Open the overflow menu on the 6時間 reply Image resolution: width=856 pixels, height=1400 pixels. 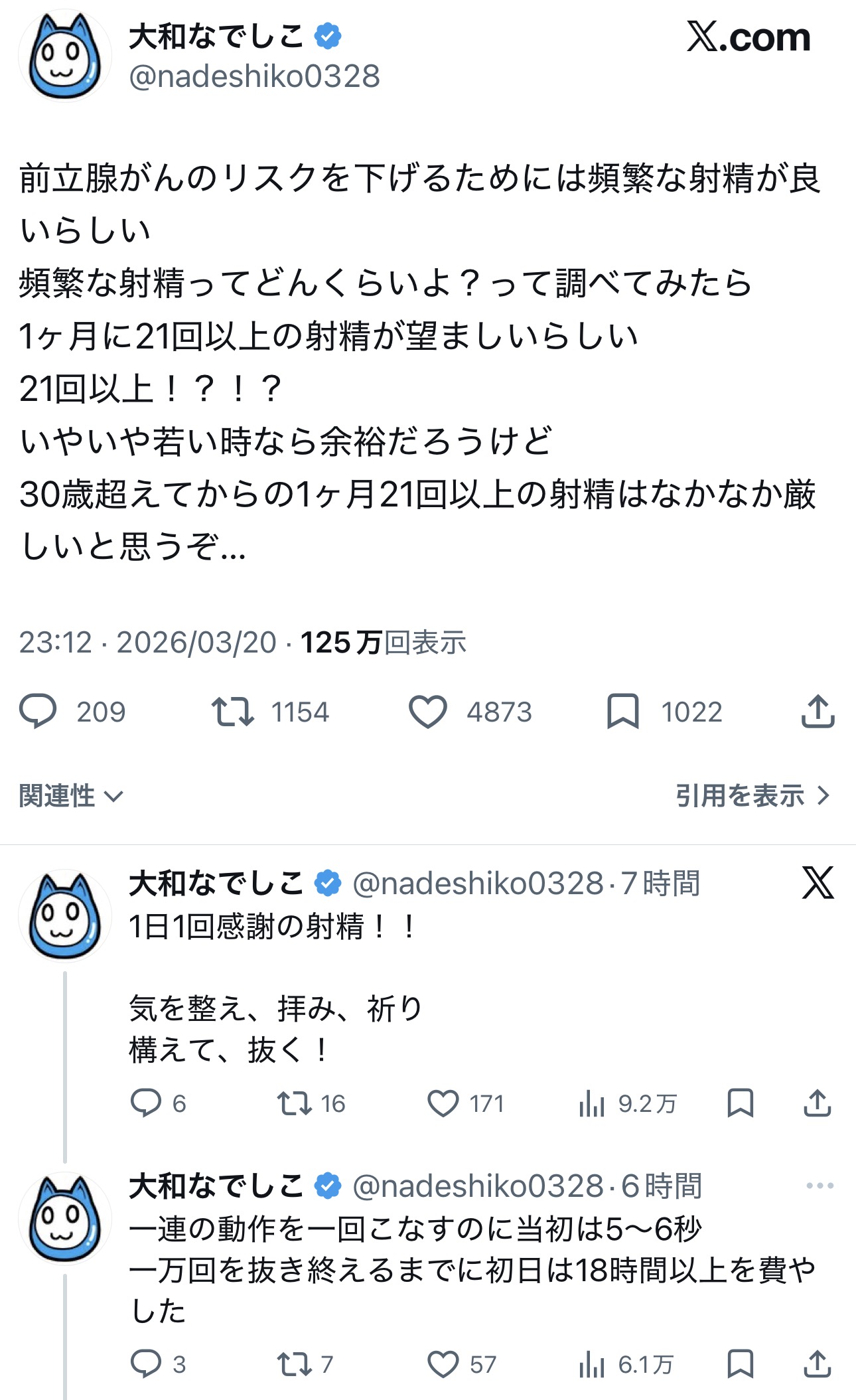[x=820, y=1186]
